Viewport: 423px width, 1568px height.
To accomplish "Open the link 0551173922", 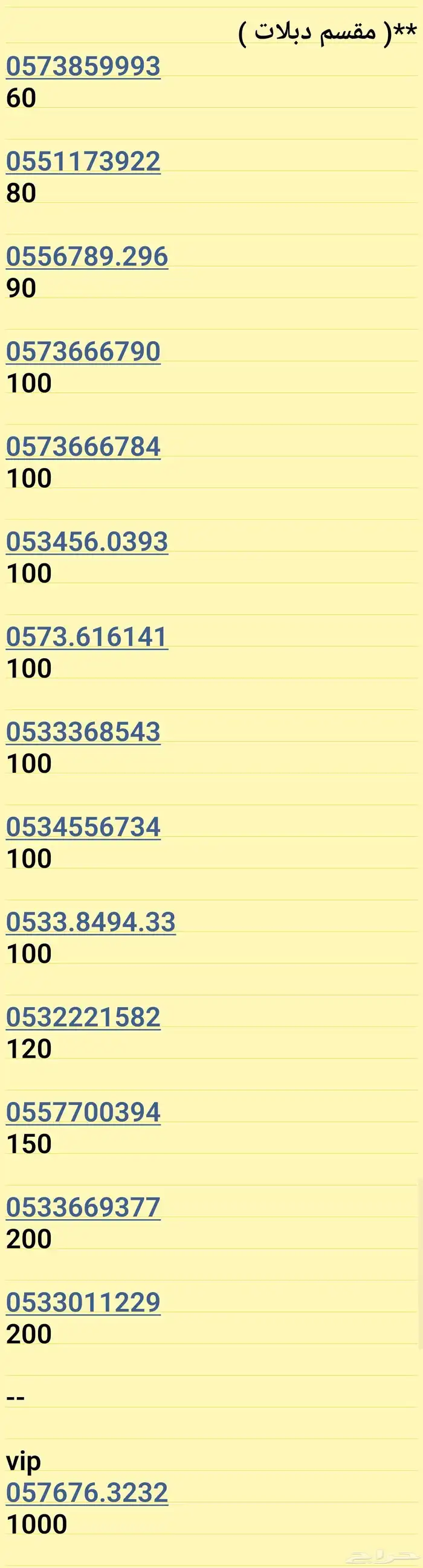I will (x=83, y=161).
